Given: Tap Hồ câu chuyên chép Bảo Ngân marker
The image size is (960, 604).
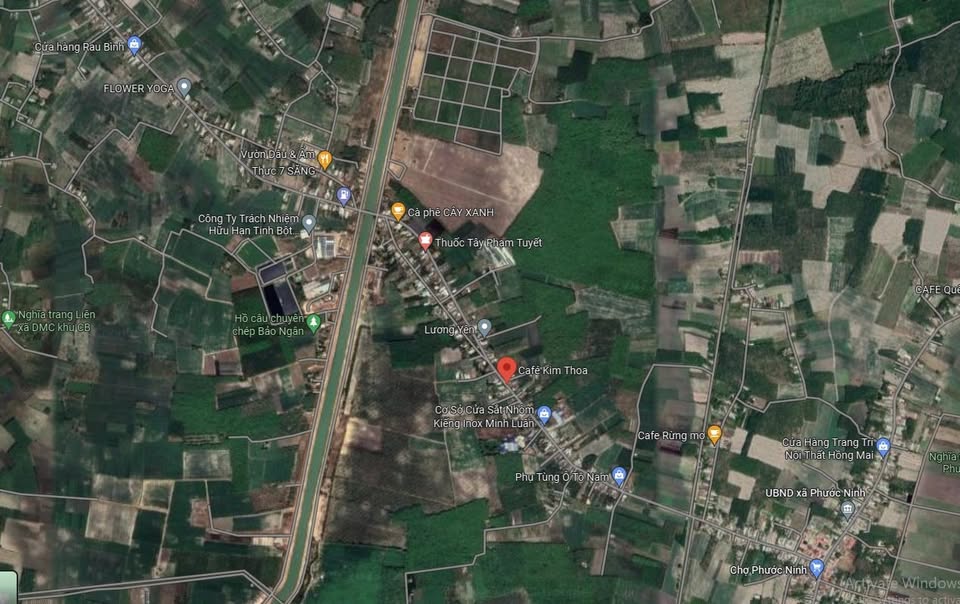Looking at the screenshot, I should click(313, 322).
